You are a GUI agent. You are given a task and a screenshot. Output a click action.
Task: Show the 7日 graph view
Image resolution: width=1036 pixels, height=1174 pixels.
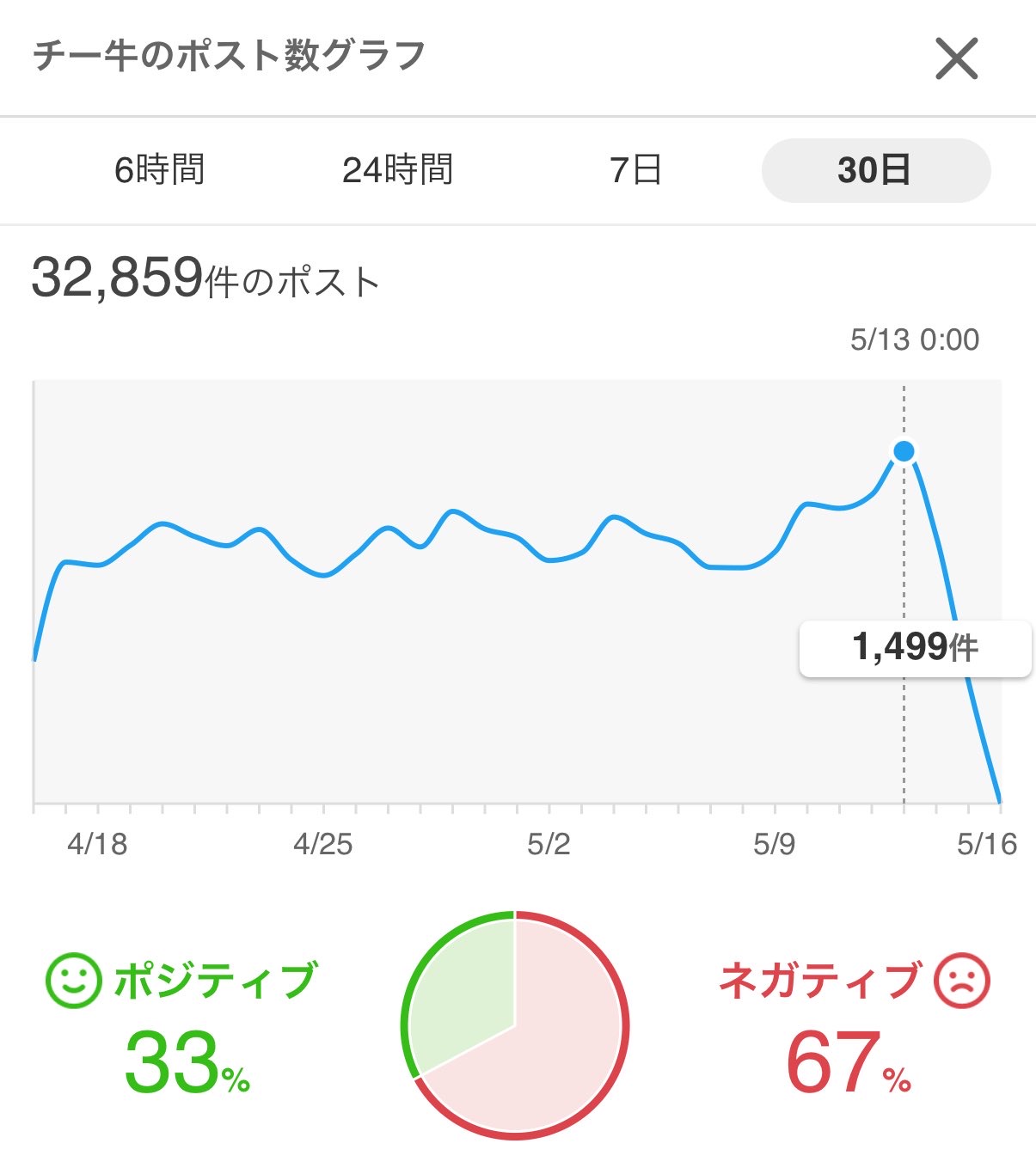tap(635, 170)
